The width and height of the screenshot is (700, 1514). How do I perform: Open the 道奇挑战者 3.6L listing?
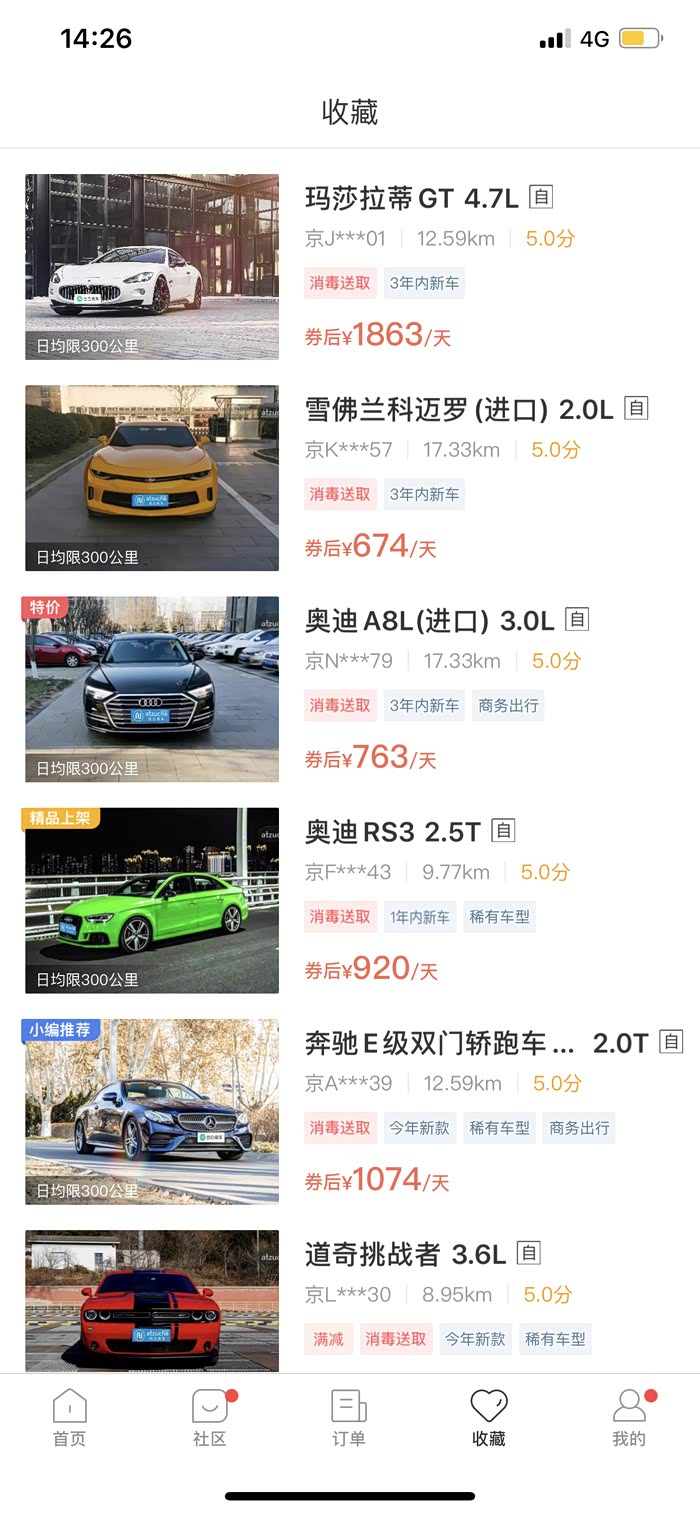click(x=405, y=1254)
